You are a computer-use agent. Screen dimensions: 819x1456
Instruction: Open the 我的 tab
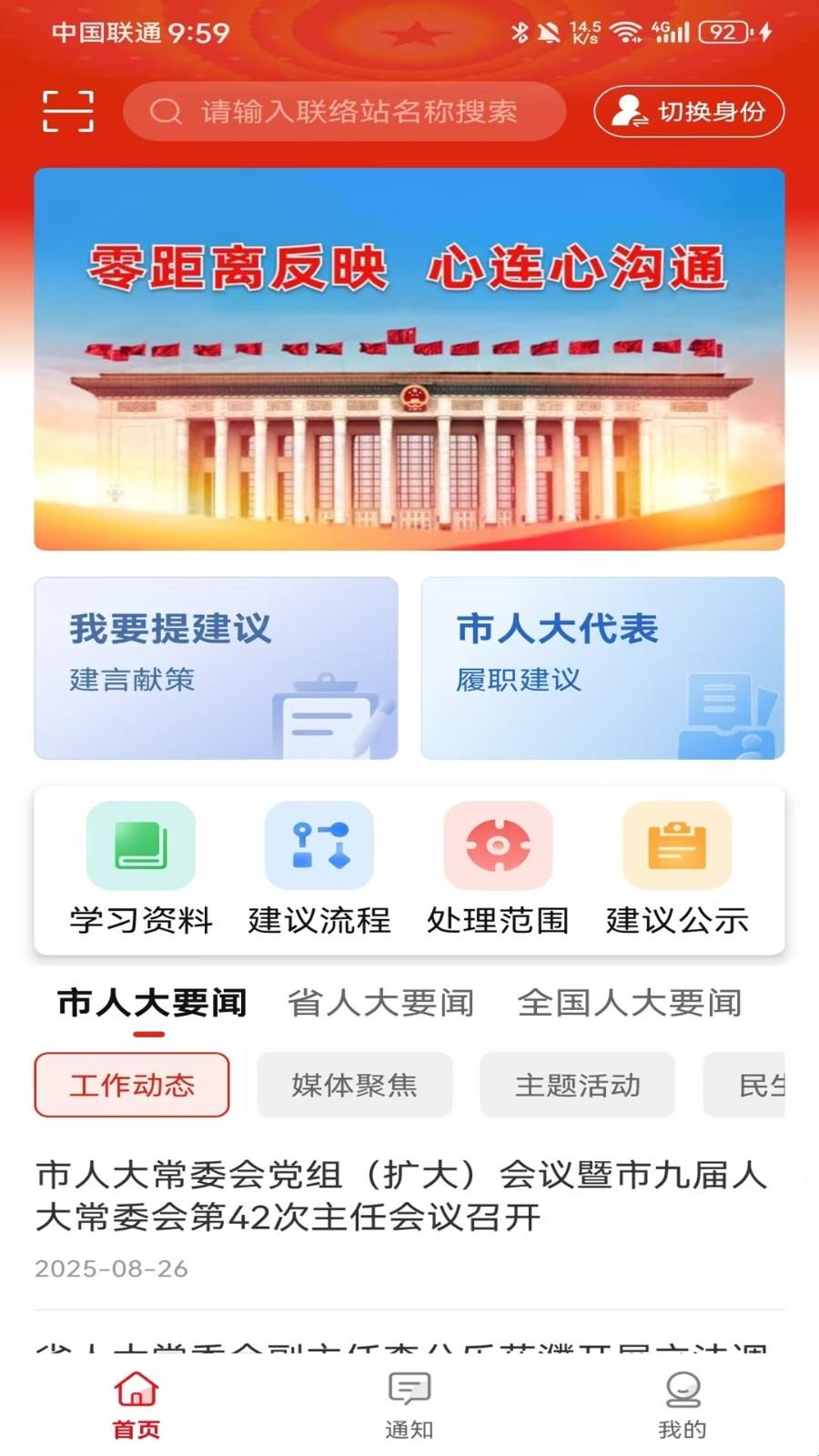point(682,1406)
